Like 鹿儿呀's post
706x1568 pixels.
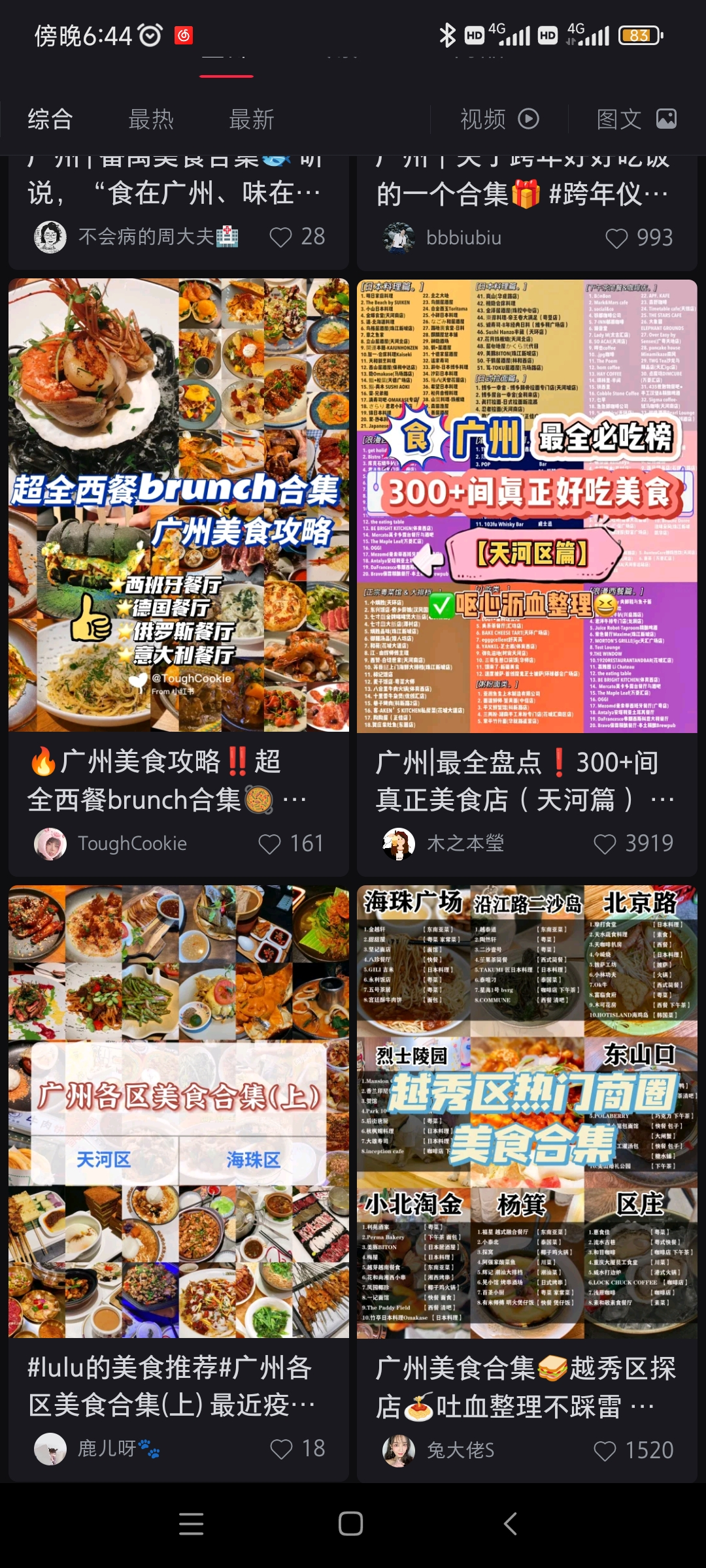281,1448
